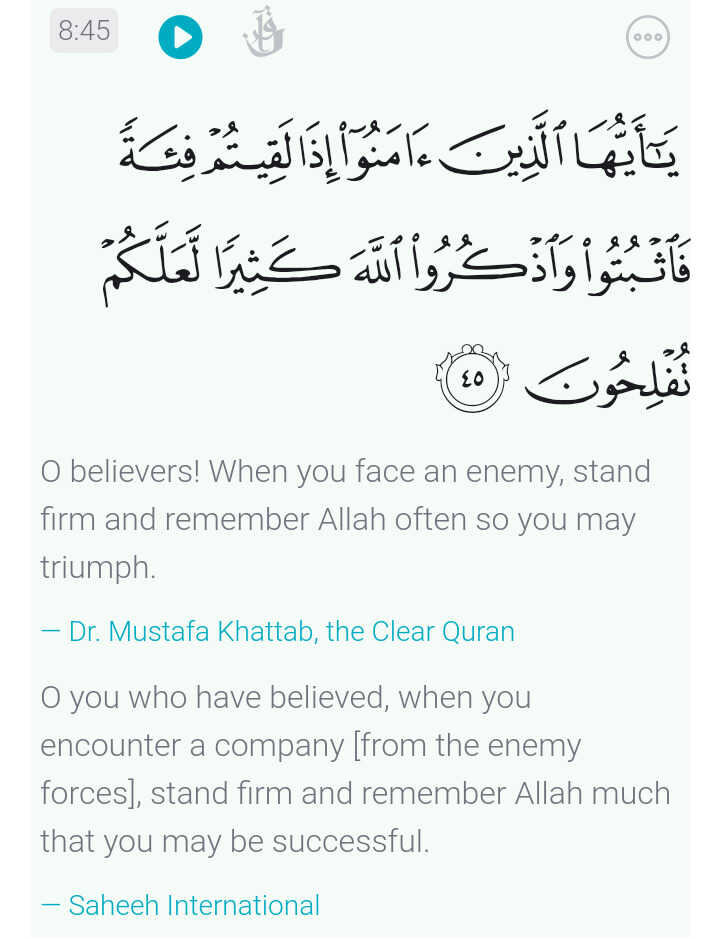Play the recitation of verse 8:45
Viewport: 719px width, 940px height.
pyautogui.click(x=180, y=38)
